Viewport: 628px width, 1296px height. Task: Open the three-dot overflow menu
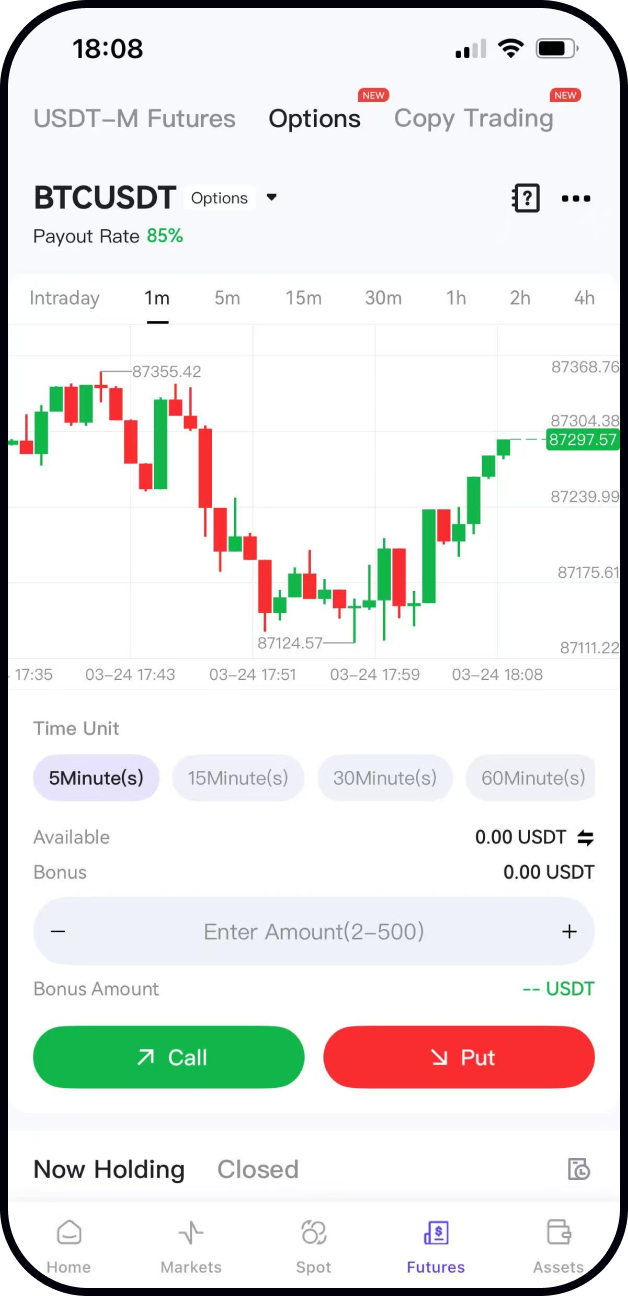576,199
